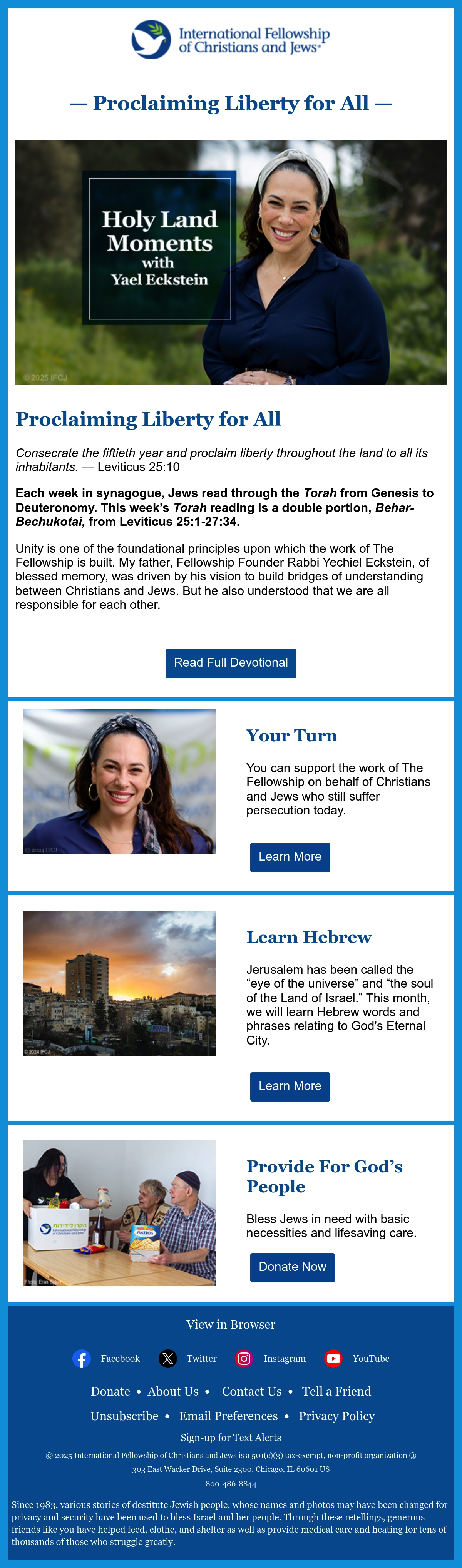Open Email Preferences
Viewport: 462px width, 1568px height.
coord(228,1416)
